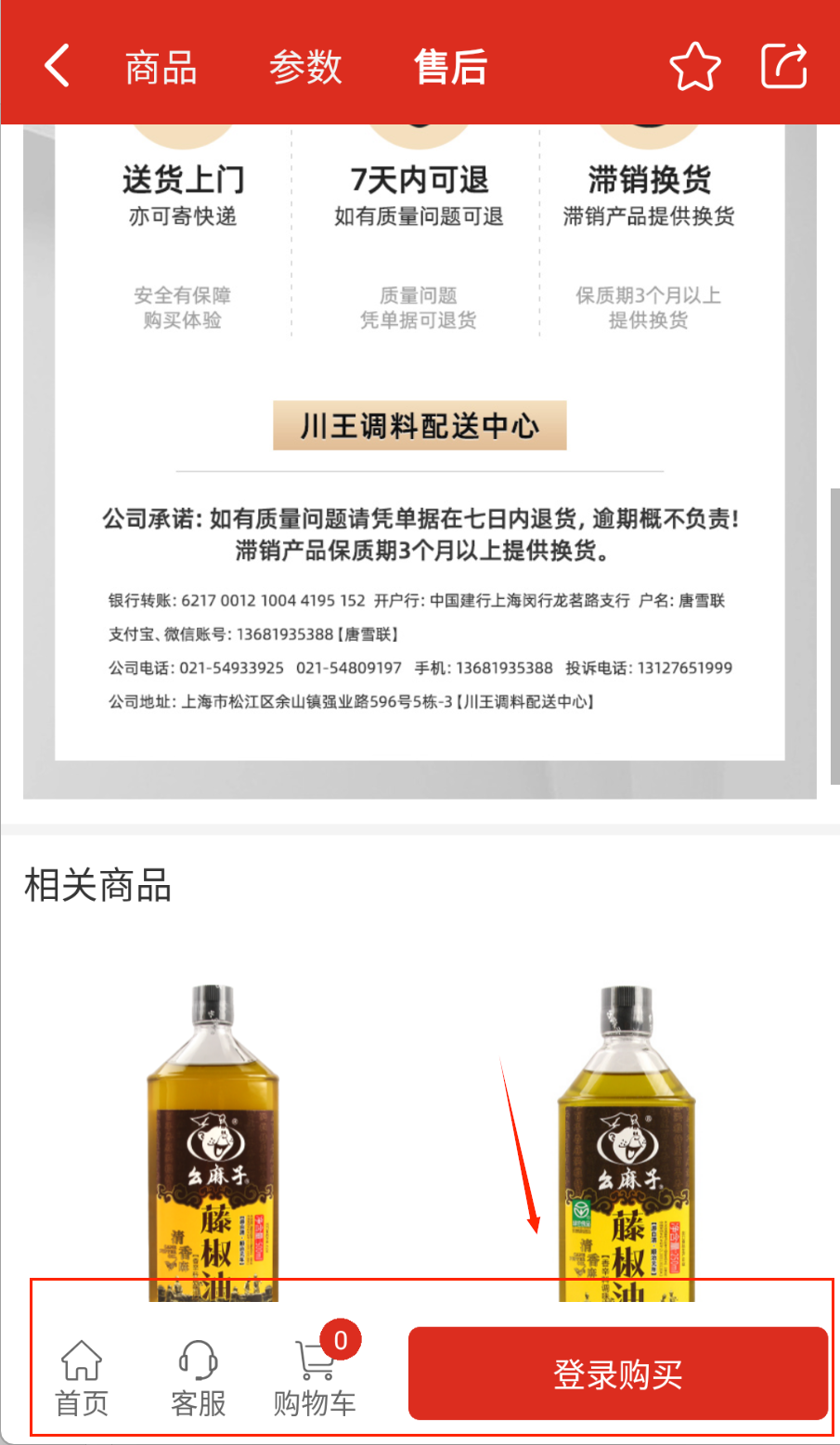Open the related 藤椒油 product with green label
Screen dimensions: 840x1445
626,1142
